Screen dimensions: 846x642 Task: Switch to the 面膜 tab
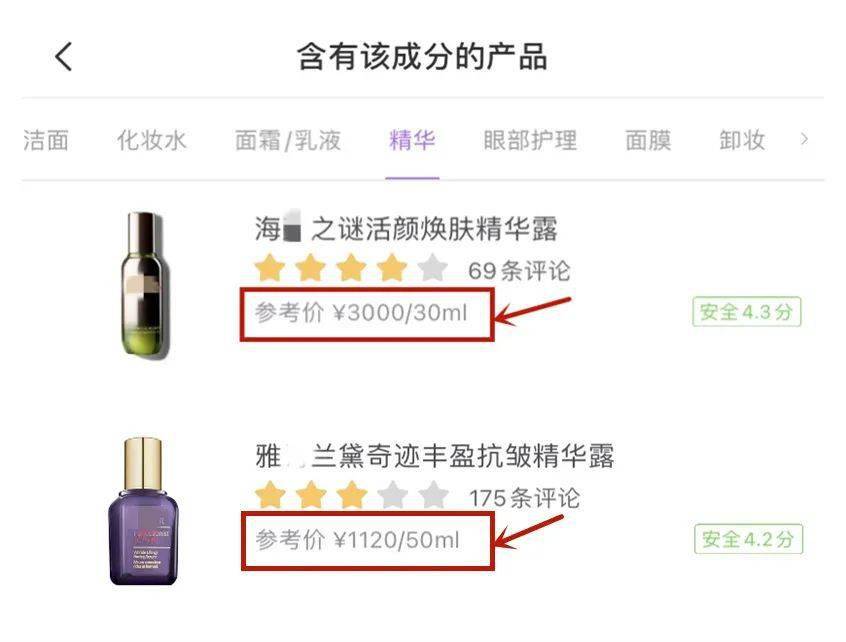(x=648, y=140)
